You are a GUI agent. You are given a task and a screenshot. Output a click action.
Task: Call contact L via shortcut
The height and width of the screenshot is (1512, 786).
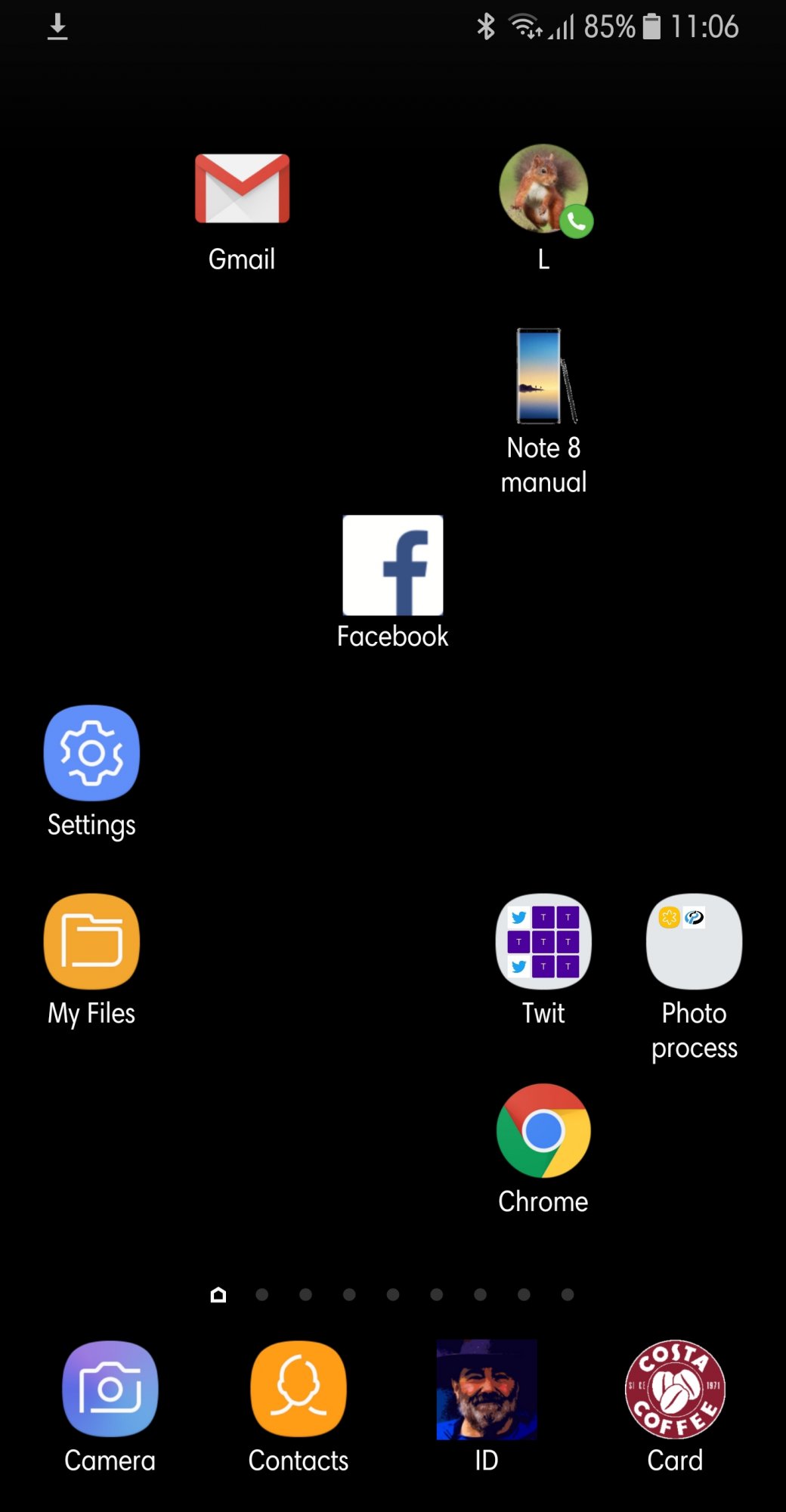(x=544, y=191)
